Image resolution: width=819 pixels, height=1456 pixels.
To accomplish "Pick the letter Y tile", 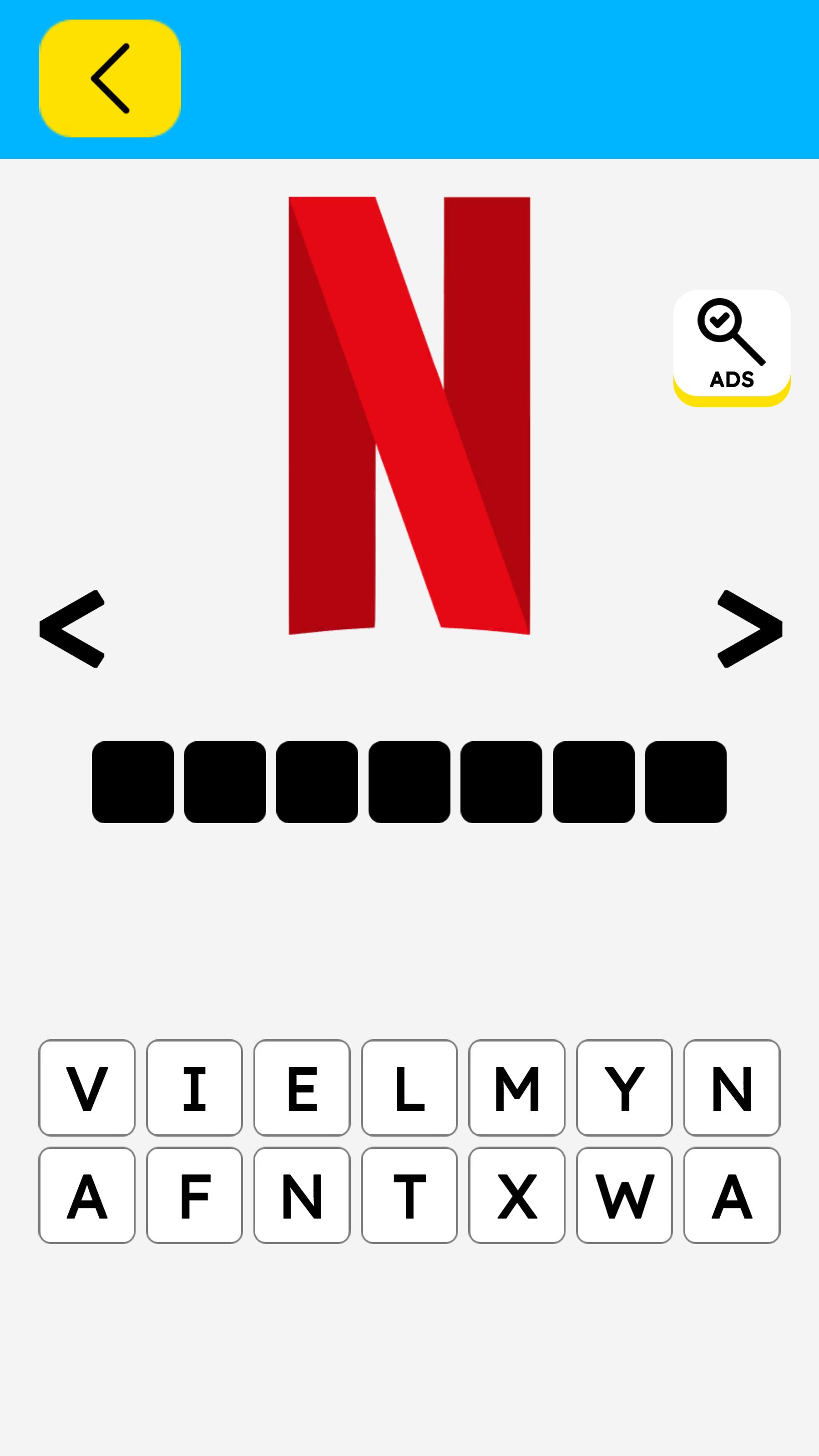I will [624, 1088].
